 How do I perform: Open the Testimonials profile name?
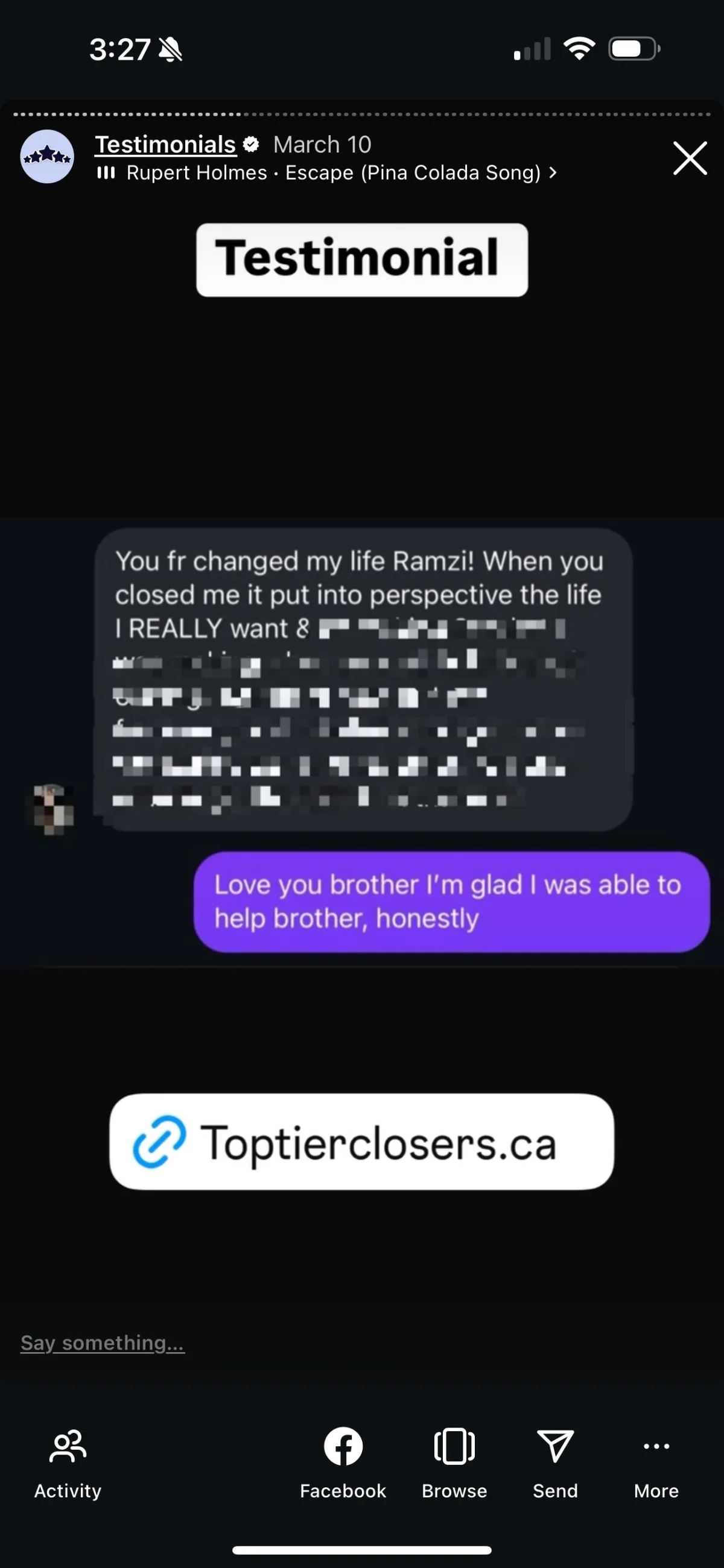pyautogui.click(x=166, y=145)
